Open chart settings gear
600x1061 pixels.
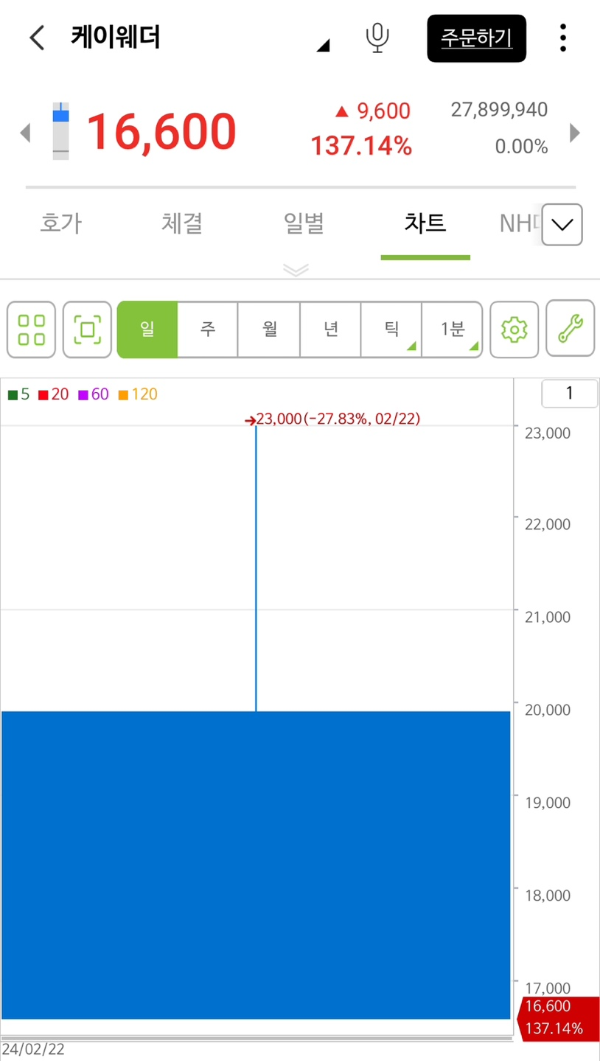tap(514, 330)
